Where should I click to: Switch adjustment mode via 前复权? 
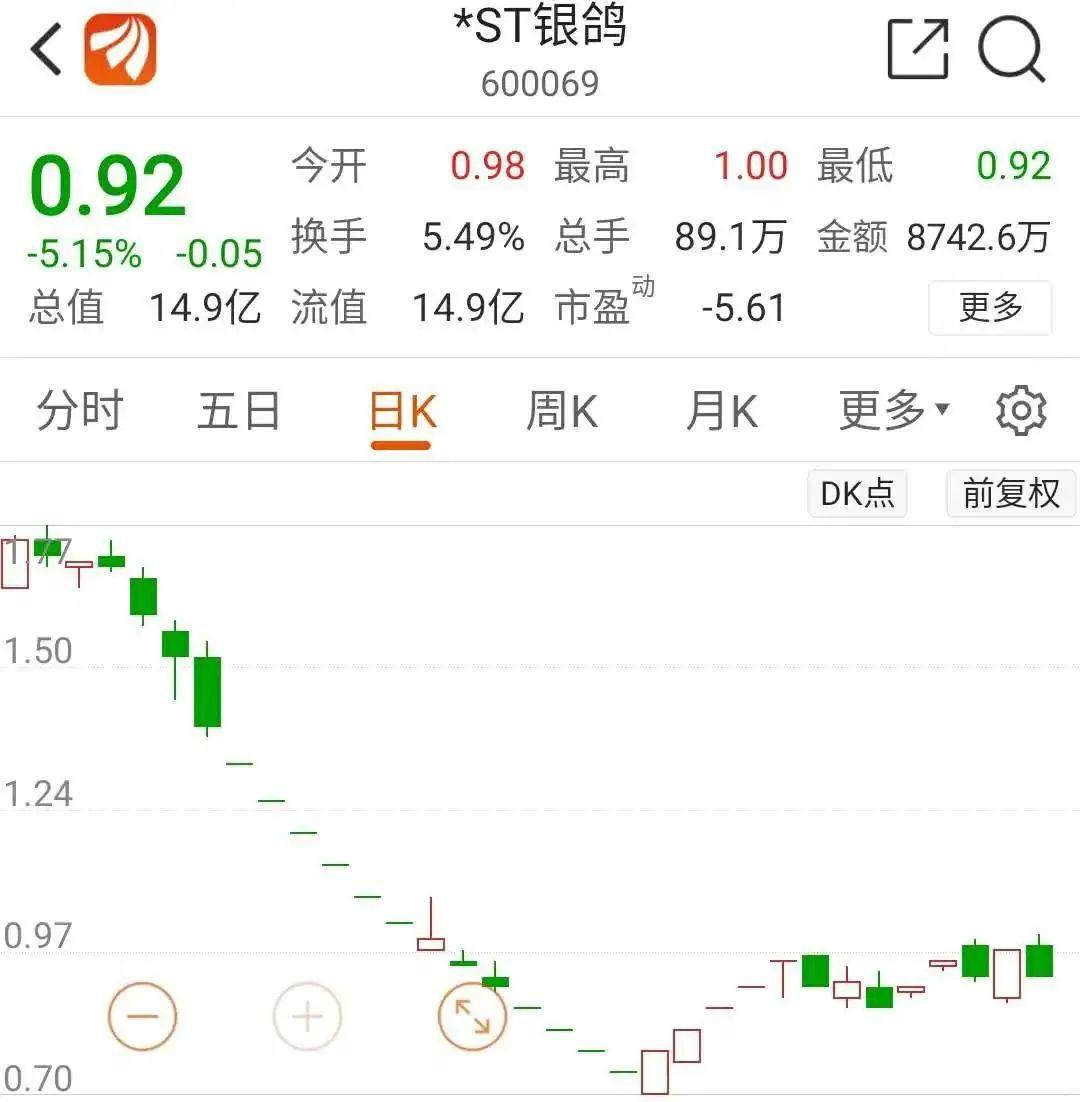coord(1010,493)
